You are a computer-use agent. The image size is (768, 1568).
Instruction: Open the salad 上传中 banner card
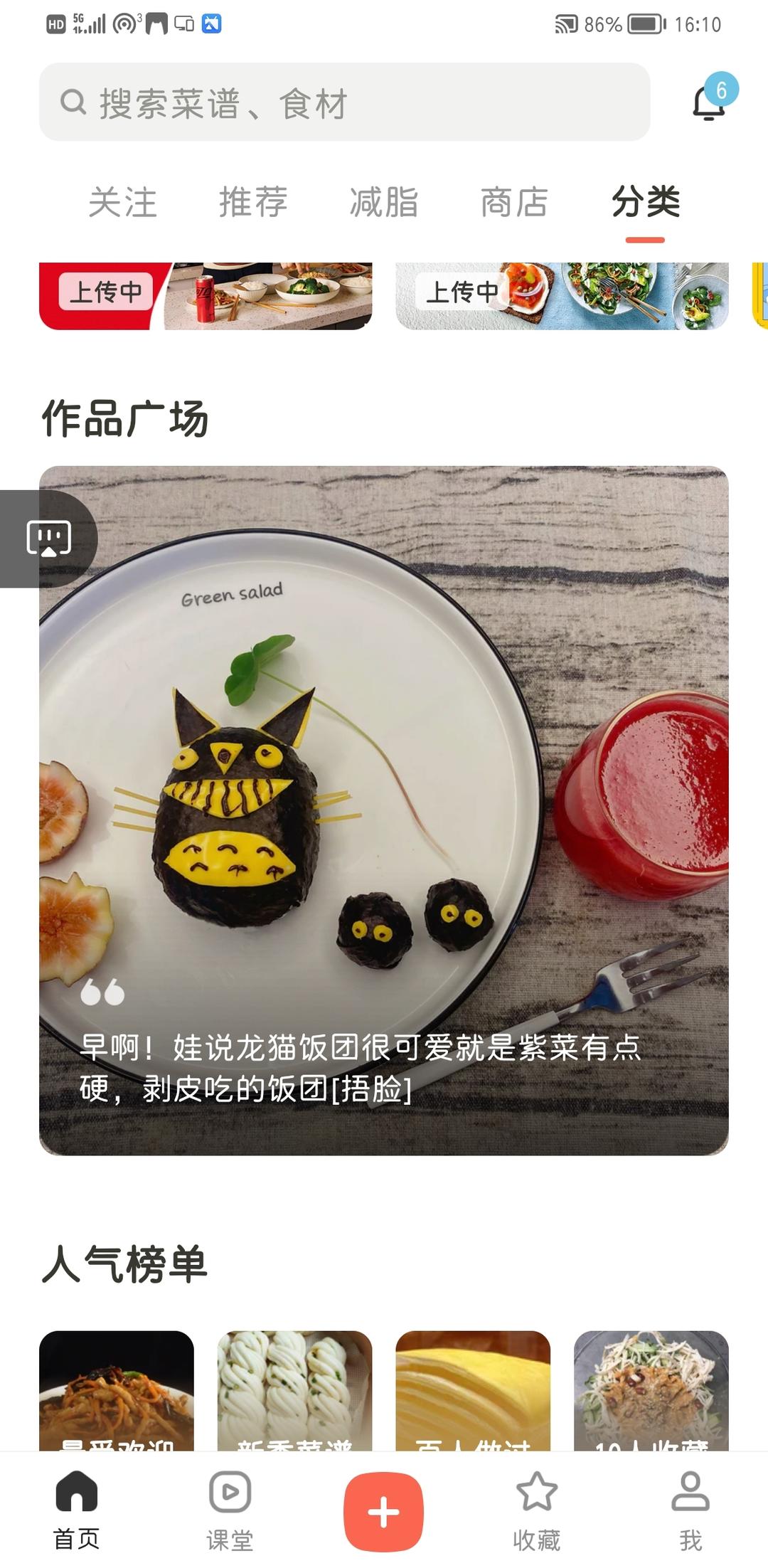pyautogui.click(x=562, y=296)
